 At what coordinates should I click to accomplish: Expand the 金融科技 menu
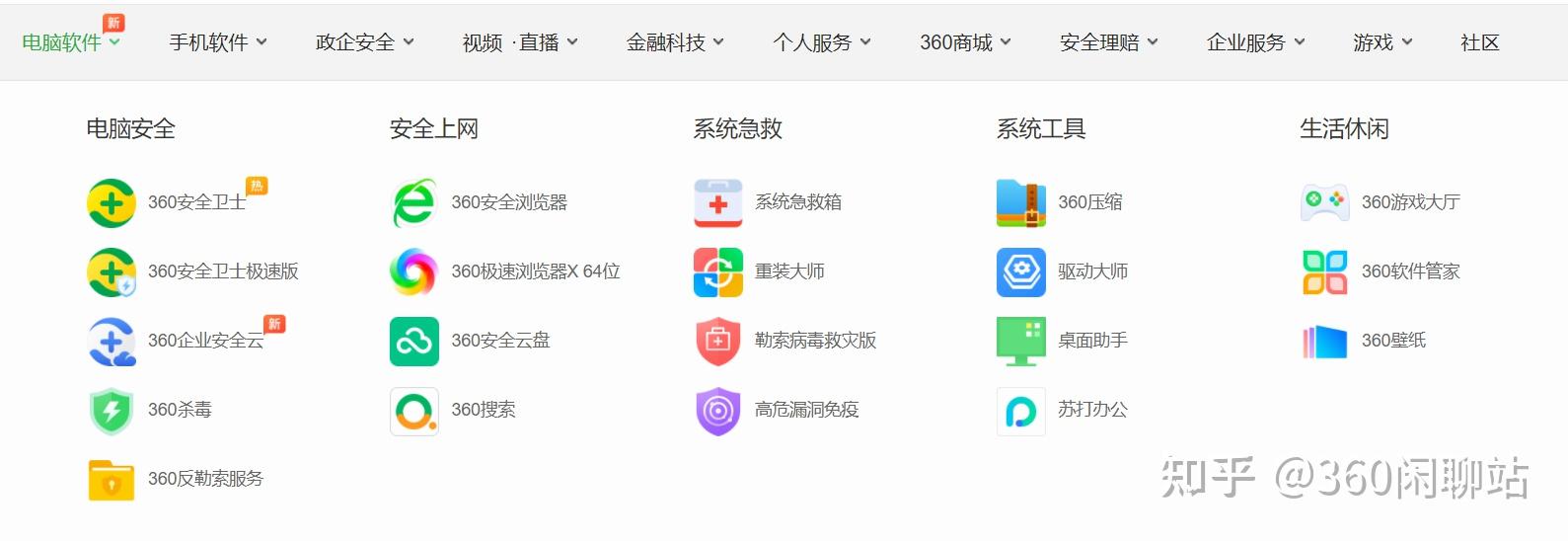click(675, 42)
